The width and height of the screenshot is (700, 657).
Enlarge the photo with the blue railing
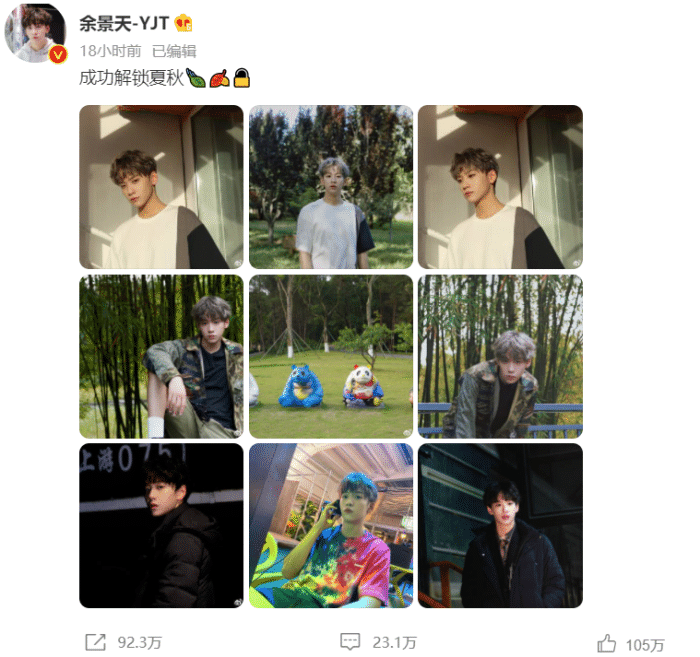click(500, 357)
